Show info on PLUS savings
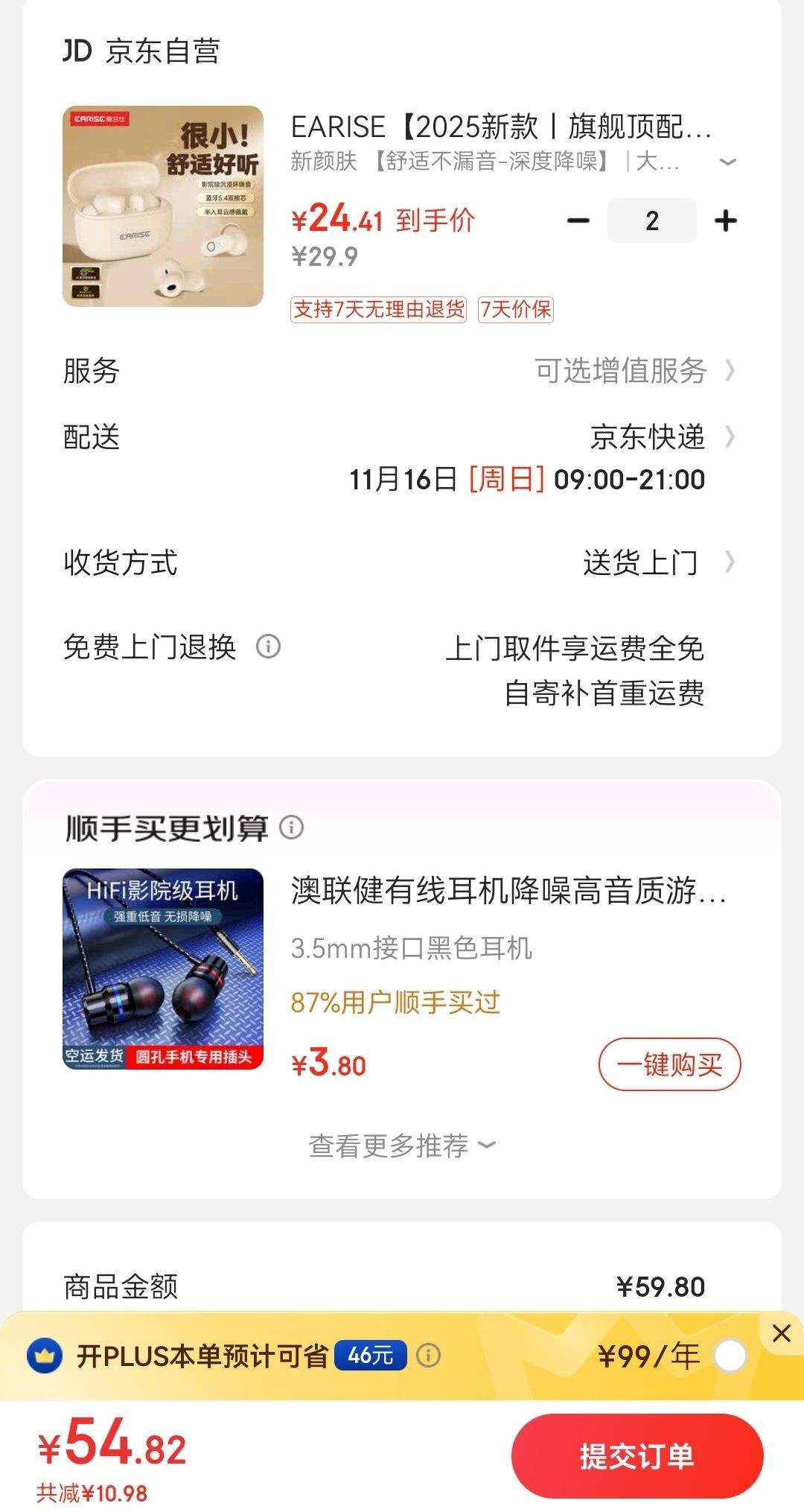The height and width of the screenshot is (1512, 804). pyautogui.click(x=428, y=1356)
